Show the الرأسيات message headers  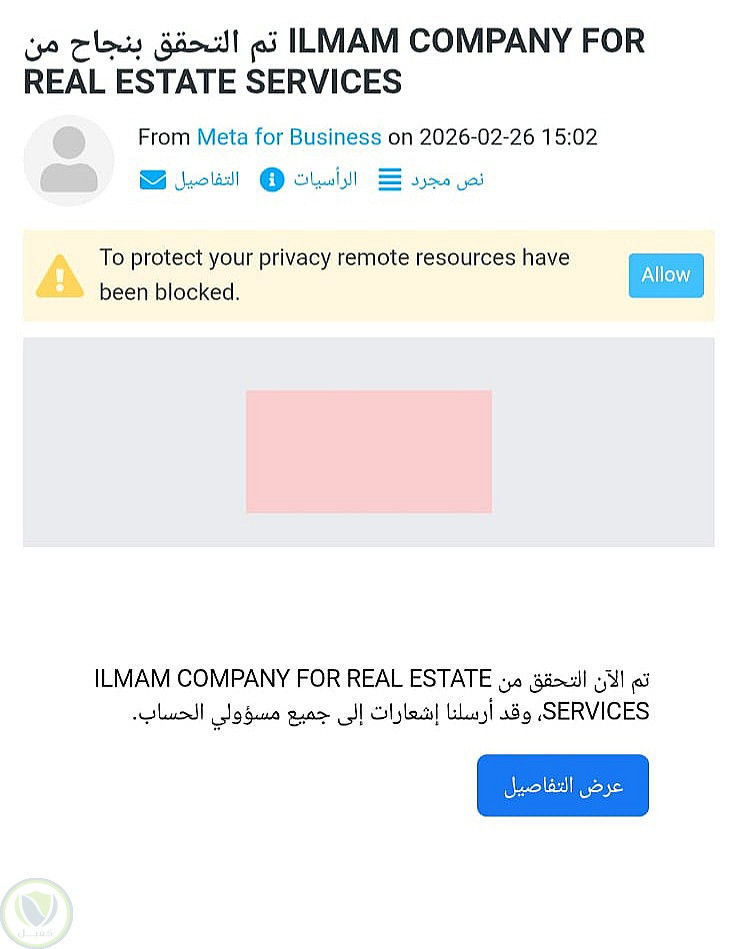click(x=308, y=180)
